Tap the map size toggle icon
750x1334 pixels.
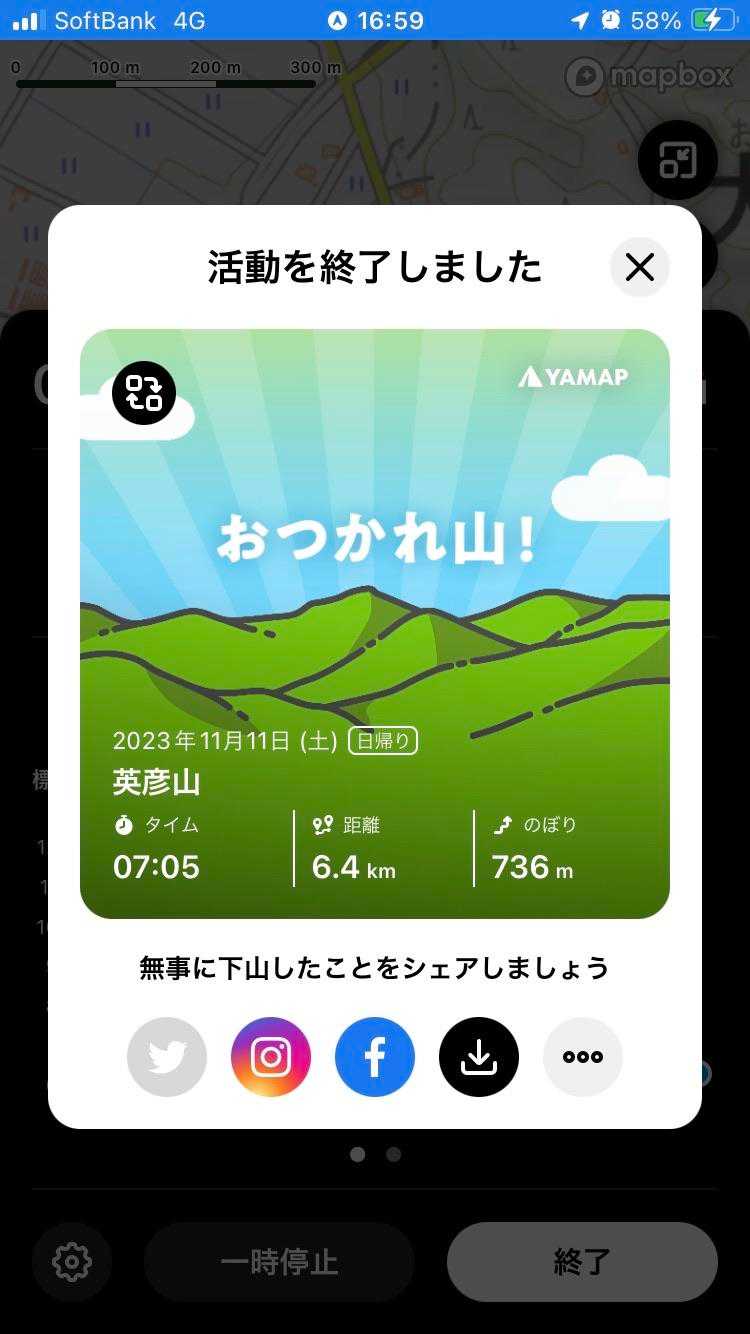coord(677,160)
